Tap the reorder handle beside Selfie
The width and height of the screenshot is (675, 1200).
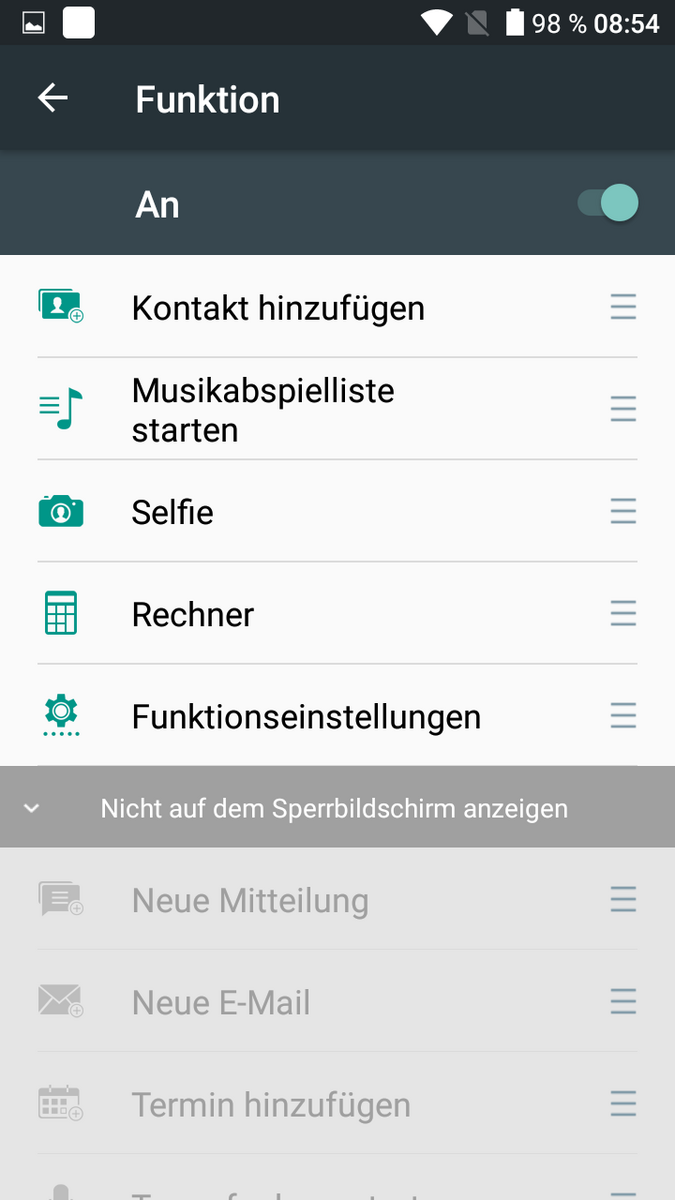pyautogui.click(x=623, y=512)
